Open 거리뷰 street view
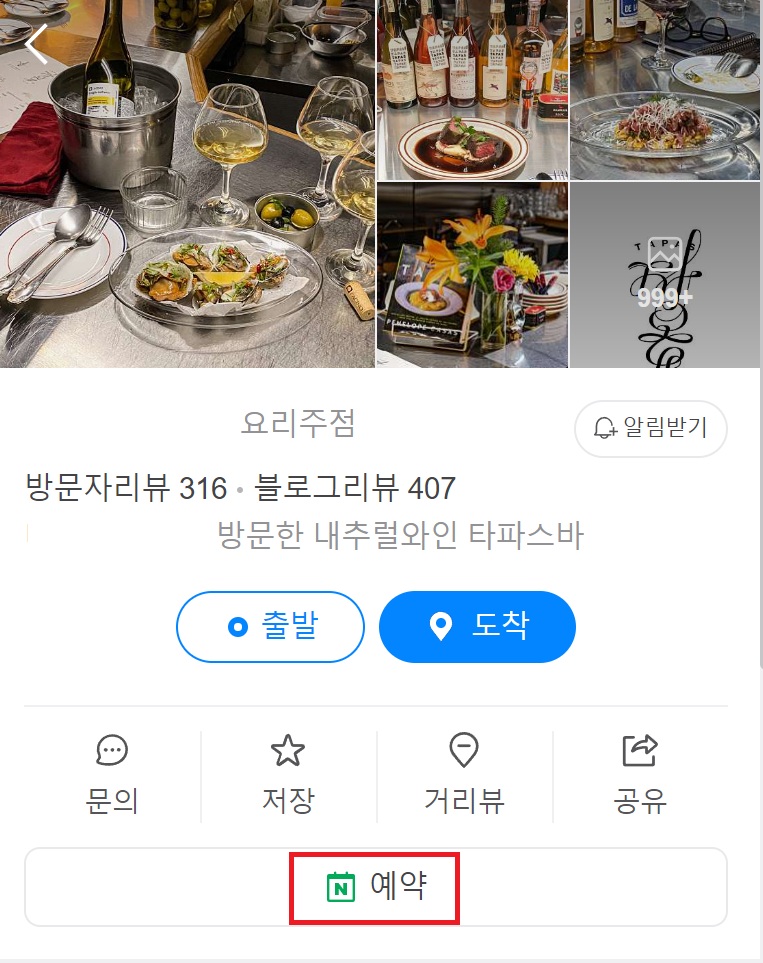This screenshot has height=963, width=763. point(464,774)
